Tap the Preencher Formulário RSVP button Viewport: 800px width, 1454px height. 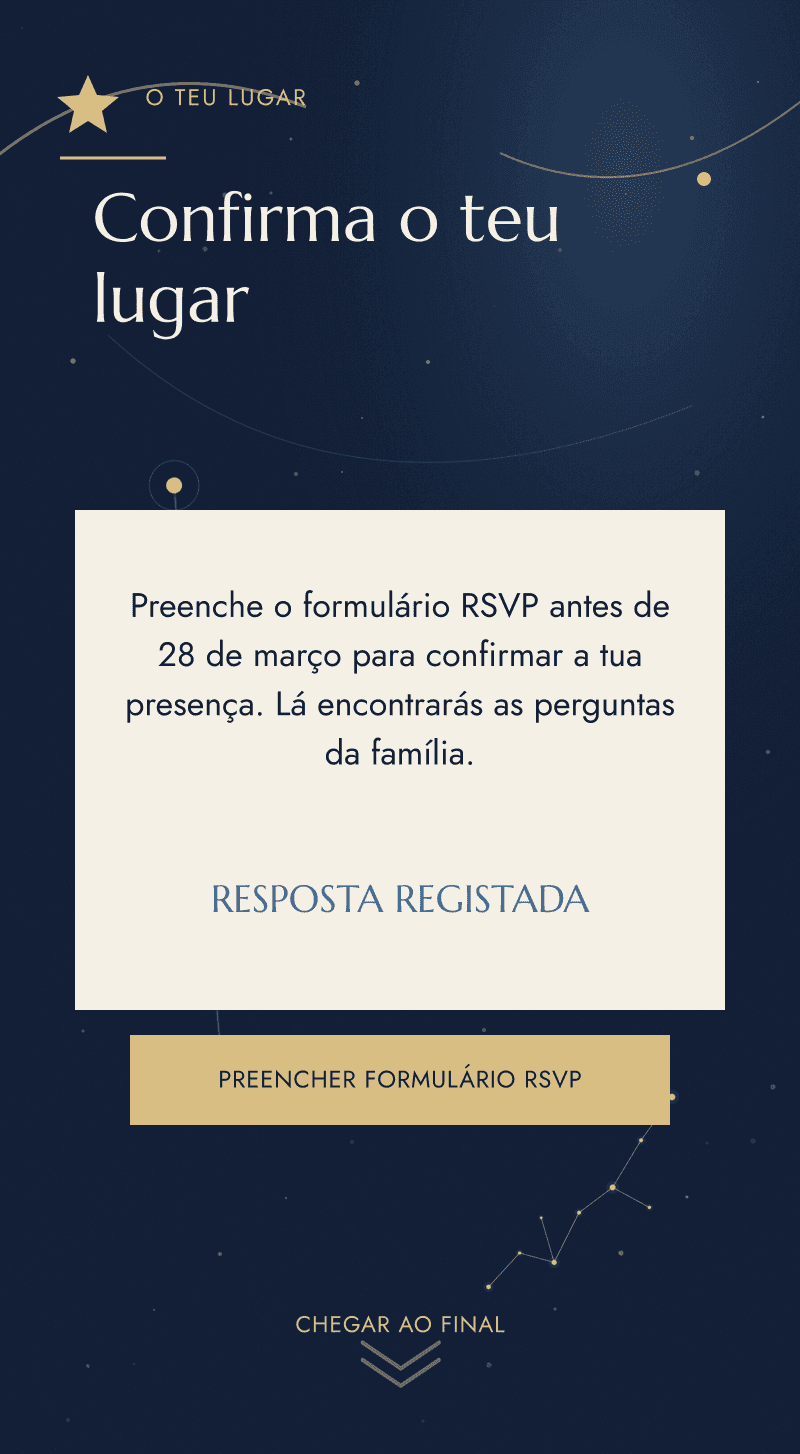(400, 1080)
